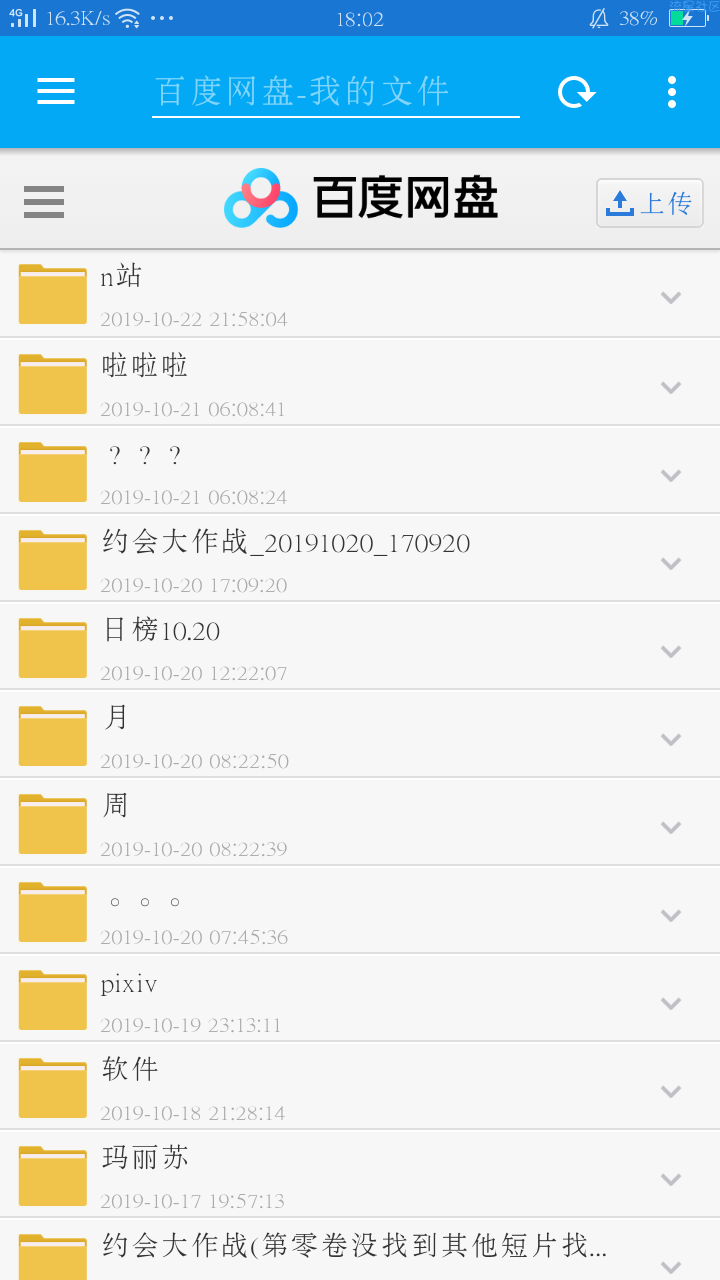The height and width of the screenshot is (1280, 720).
Task: Open the 软件 folder
Action: pyautogui.click(x=360, y=1086)
